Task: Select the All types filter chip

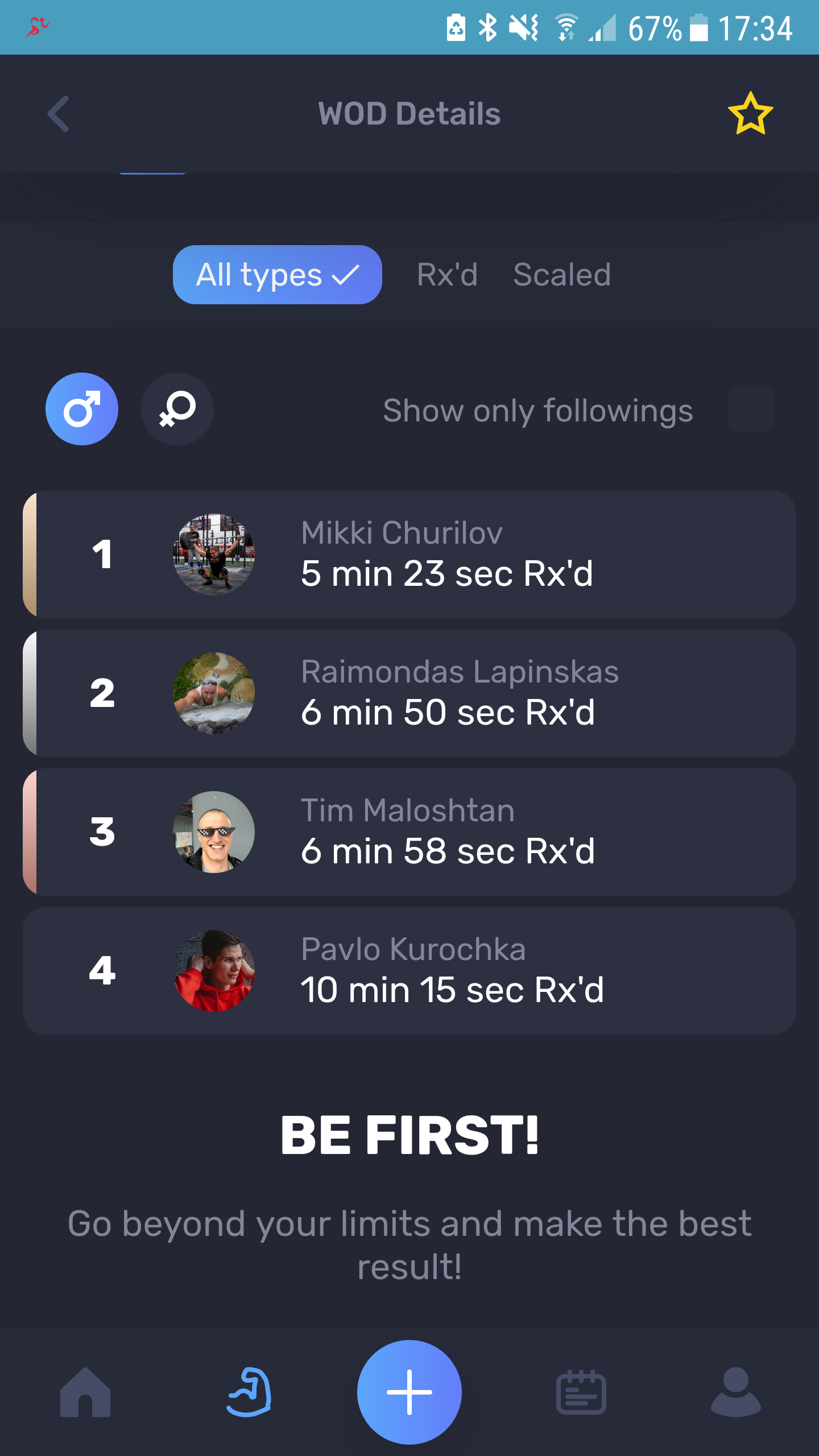Action: point(278,275)
